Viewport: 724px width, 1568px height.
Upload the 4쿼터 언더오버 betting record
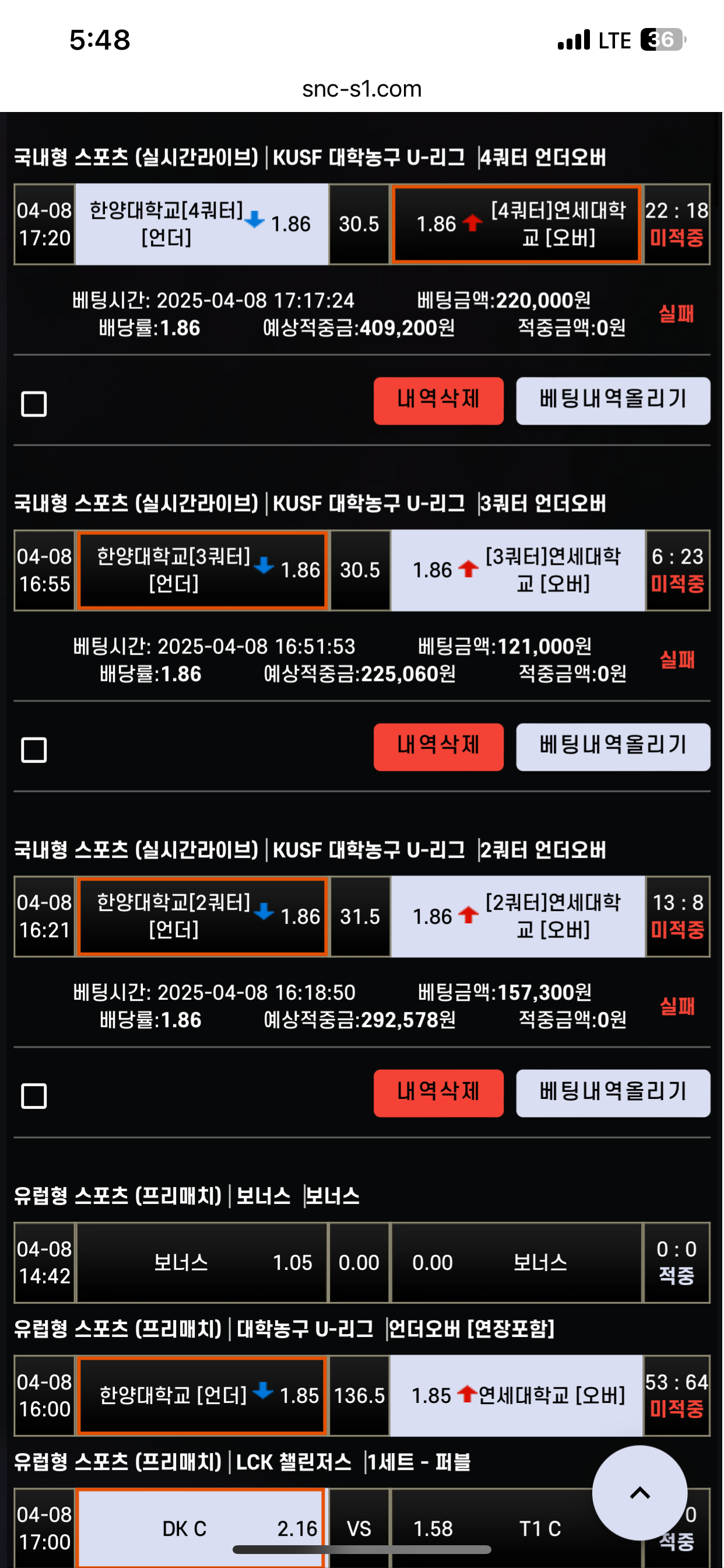[x=613, y=401]
